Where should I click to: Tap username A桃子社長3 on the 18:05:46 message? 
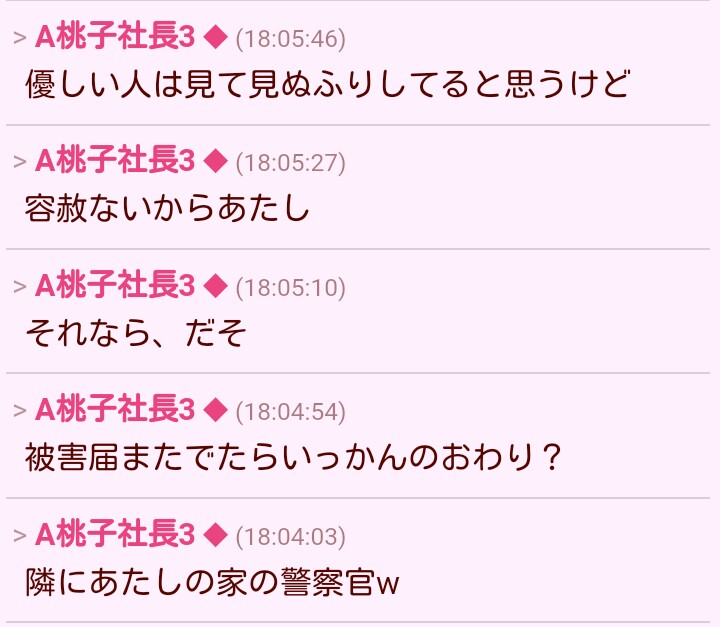pos(115,38)
